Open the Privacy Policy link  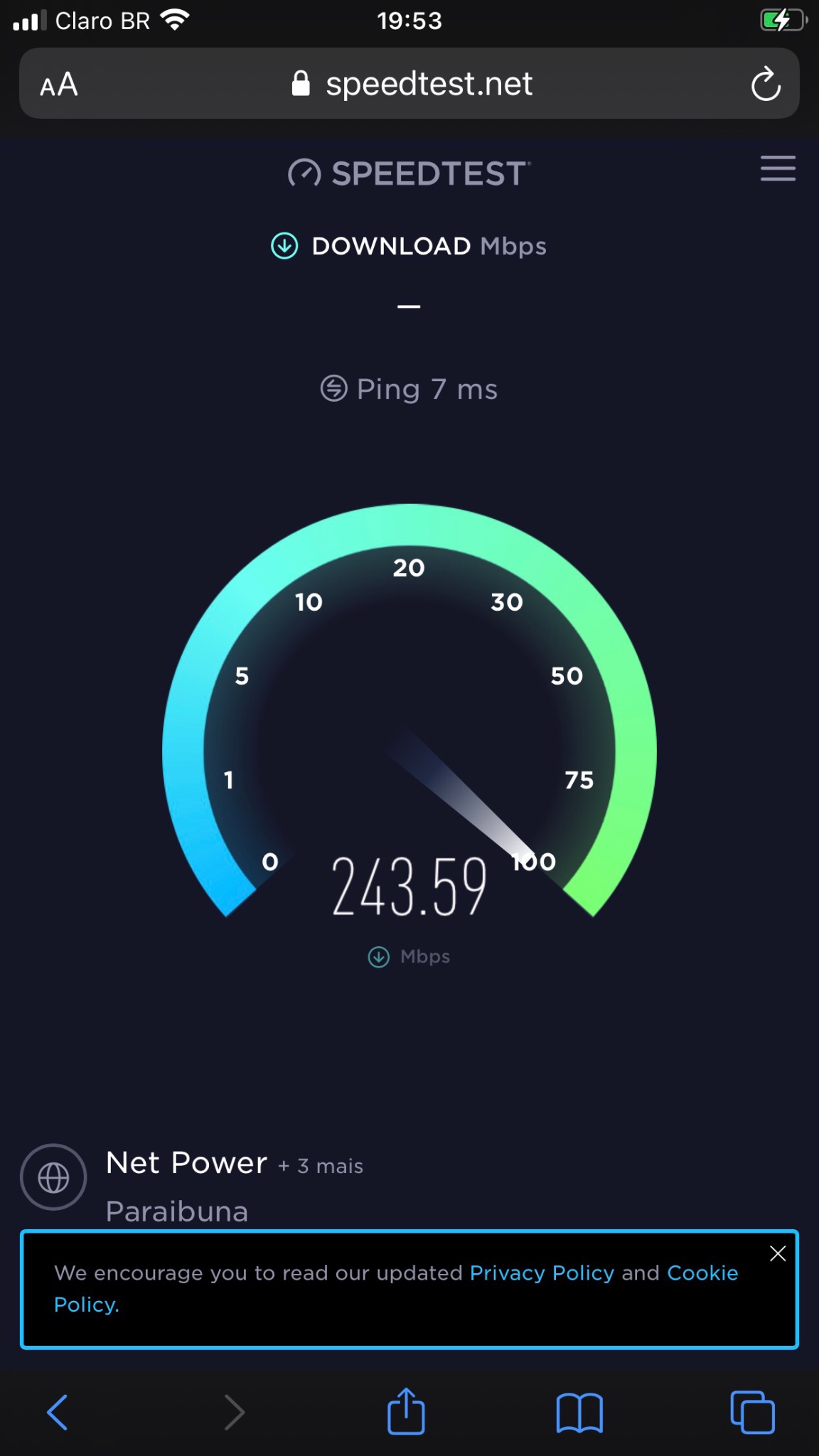coord(542,1273)
